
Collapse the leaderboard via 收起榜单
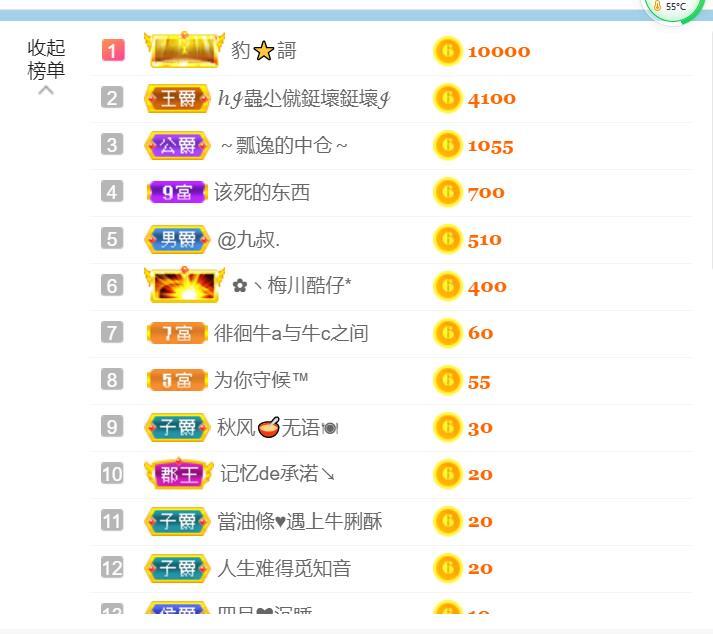46,62
